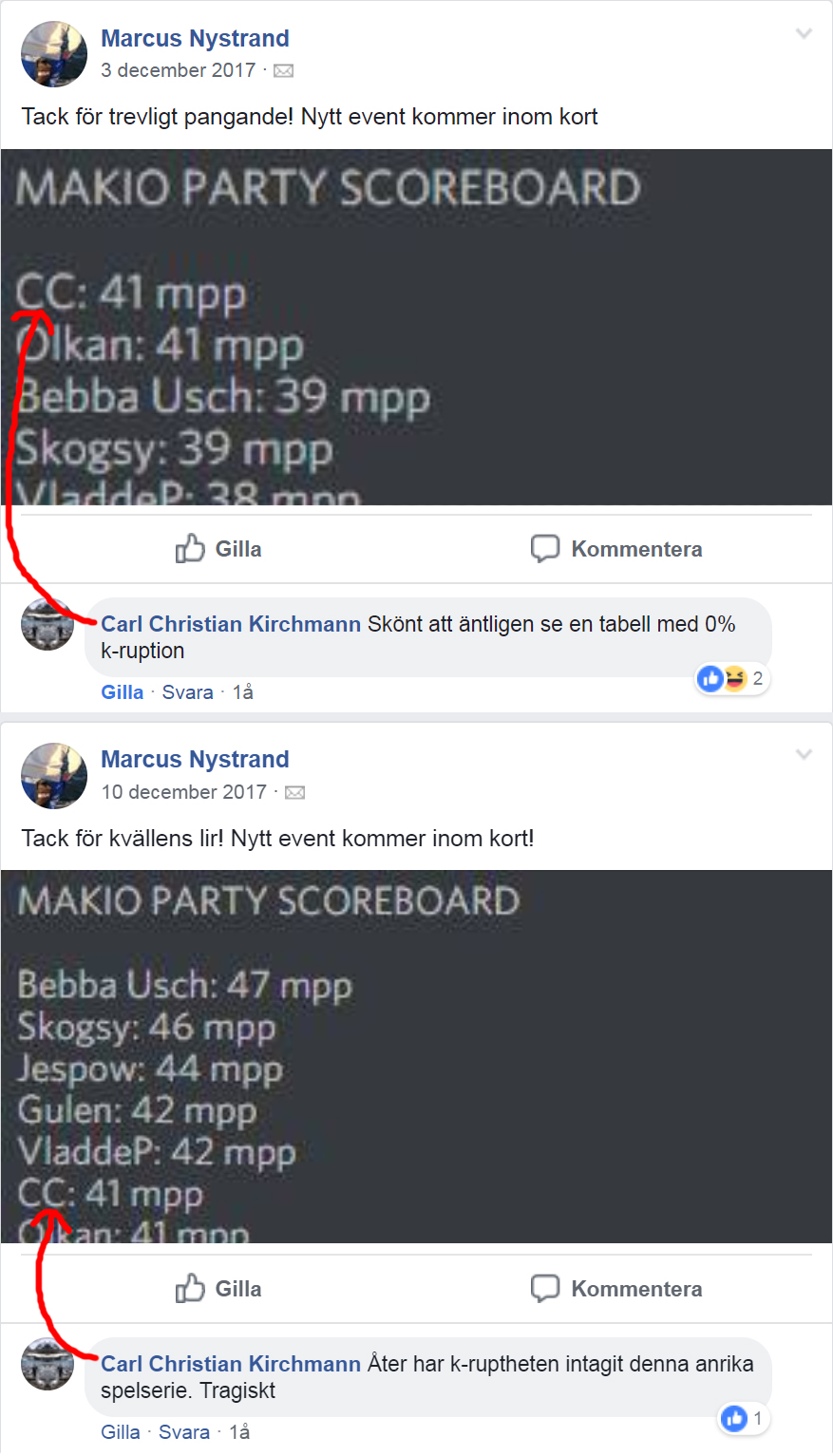This screenshot has height=1456, width=833.
Task: Like the 'Tack för trevligt pangande' post
Action: [218, 549]
